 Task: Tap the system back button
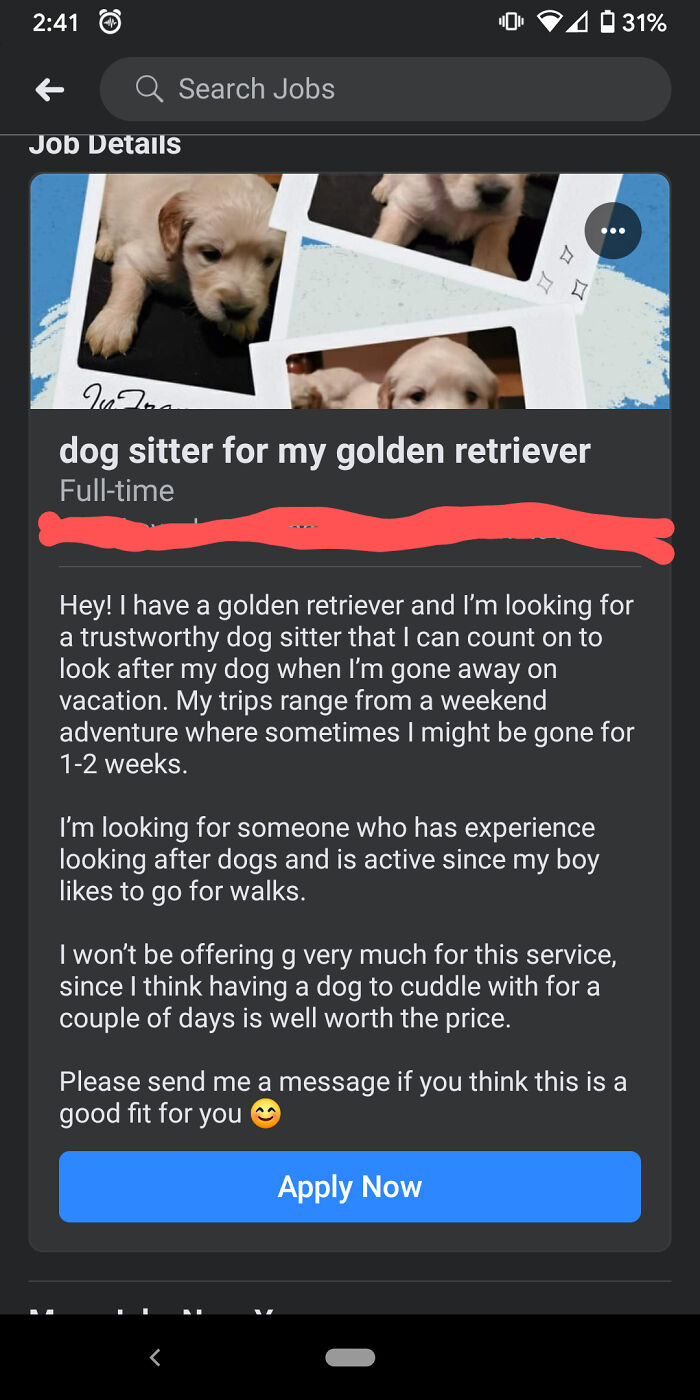(154, 1357)
